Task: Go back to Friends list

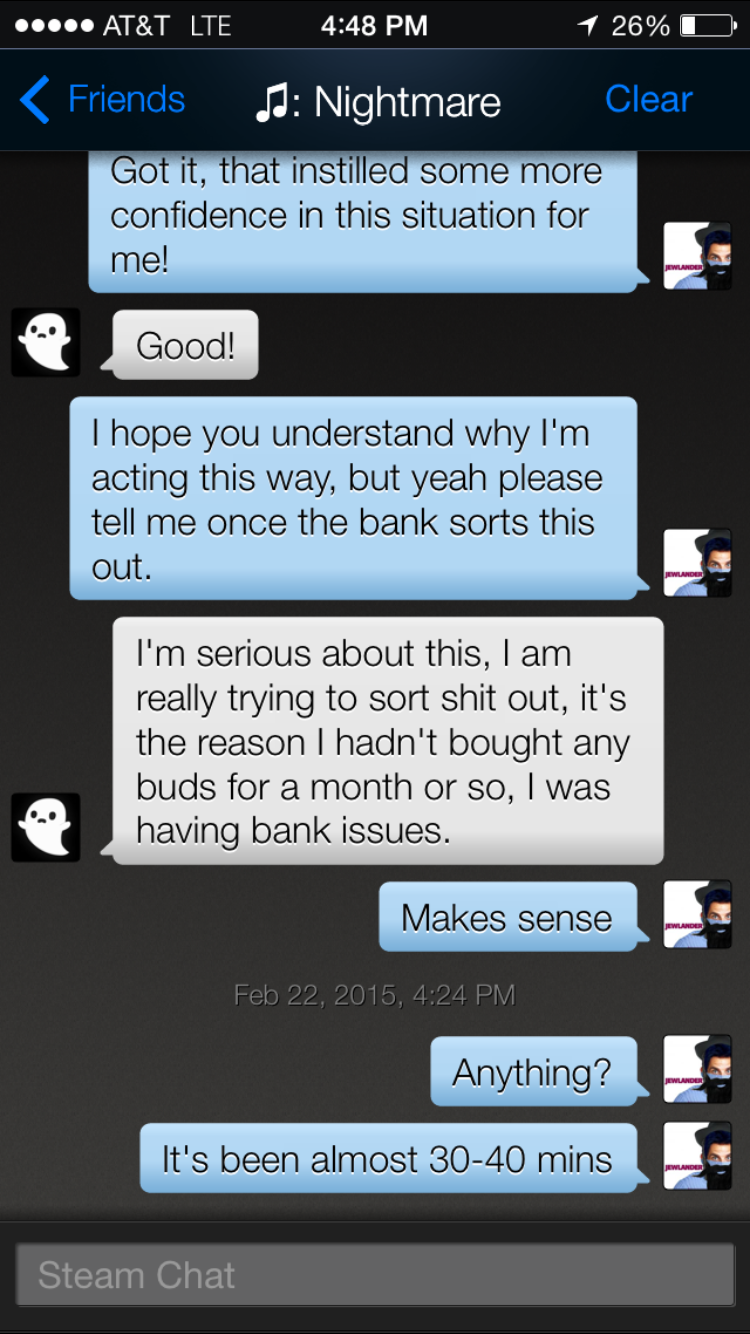Action: point(103,100)
